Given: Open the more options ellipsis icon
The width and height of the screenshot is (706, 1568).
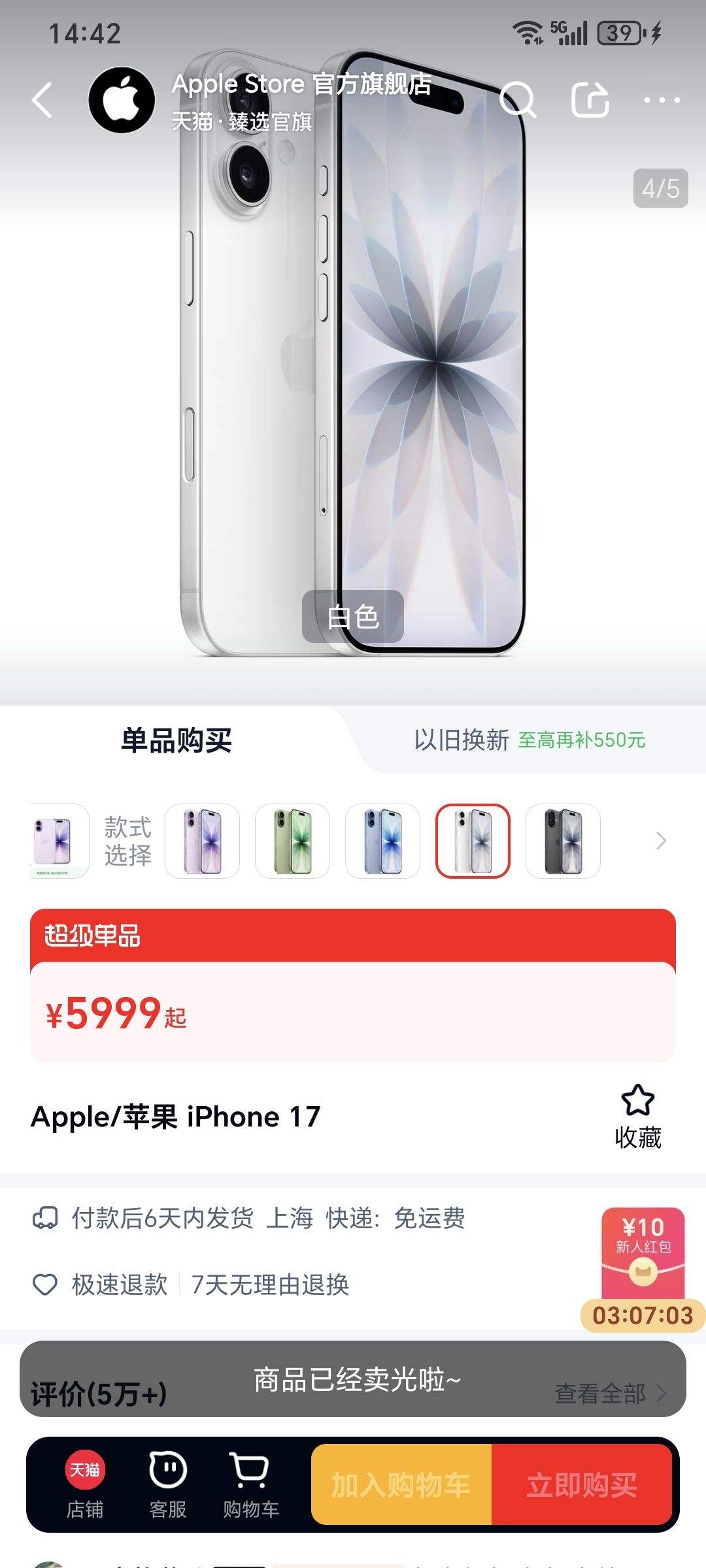Looking at the screenshot, I should (x=661, y=99).
